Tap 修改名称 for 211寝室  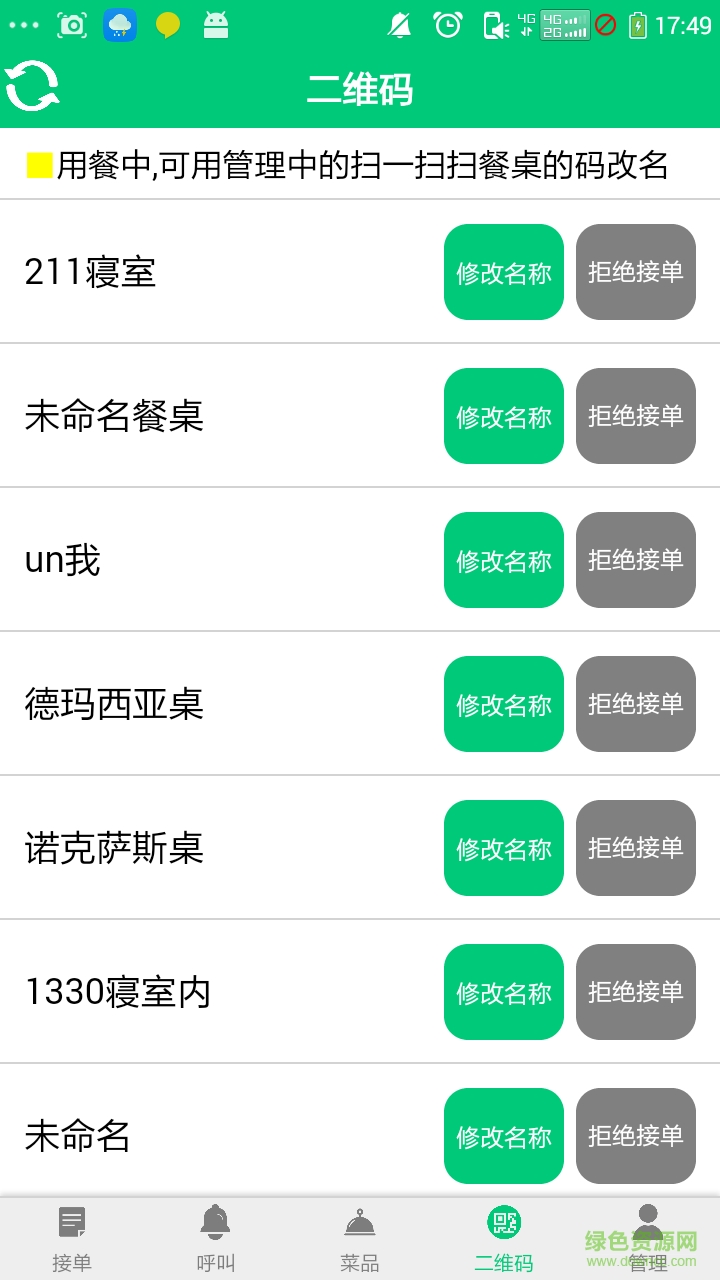[x=504, y=272]
